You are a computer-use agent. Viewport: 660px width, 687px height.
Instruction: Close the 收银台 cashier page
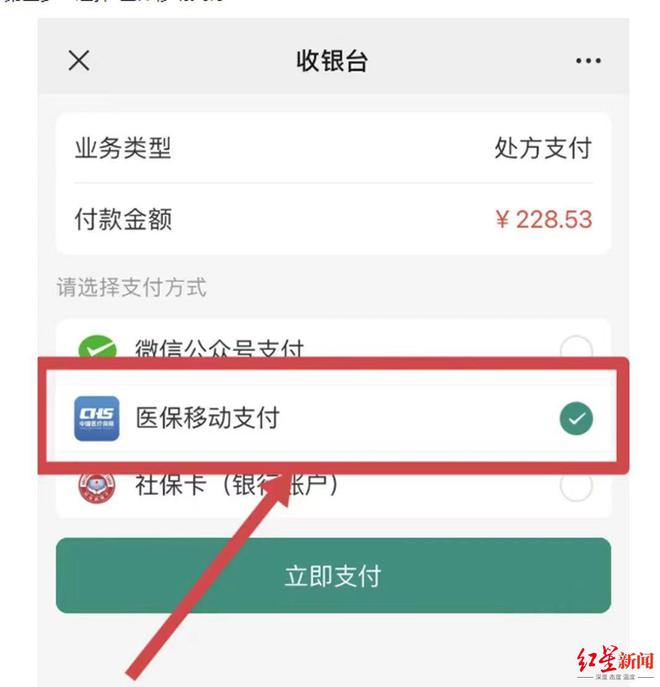[x=79, y=60]
